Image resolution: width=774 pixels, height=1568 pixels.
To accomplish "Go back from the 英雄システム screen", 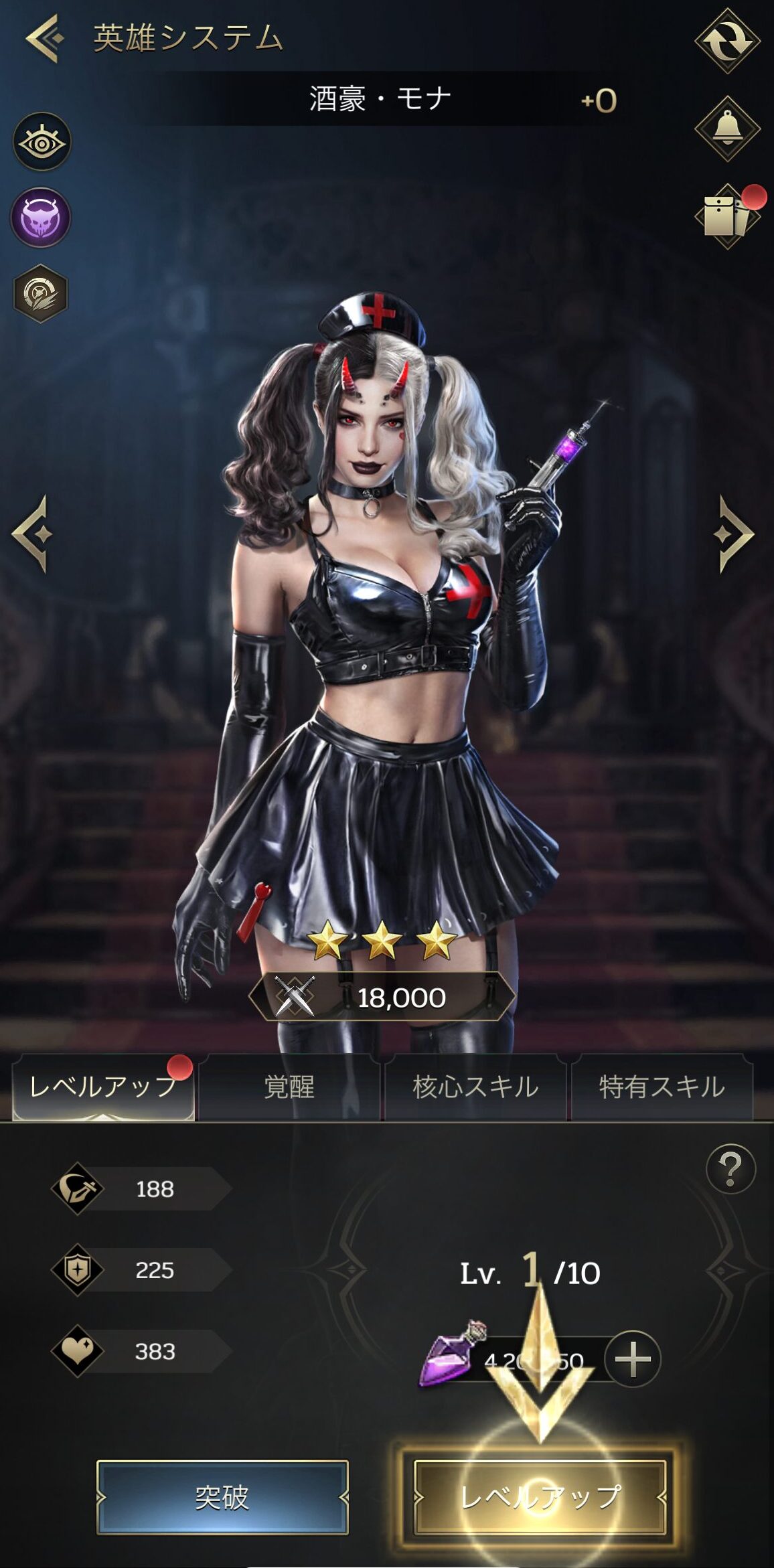I will [45, 38].
